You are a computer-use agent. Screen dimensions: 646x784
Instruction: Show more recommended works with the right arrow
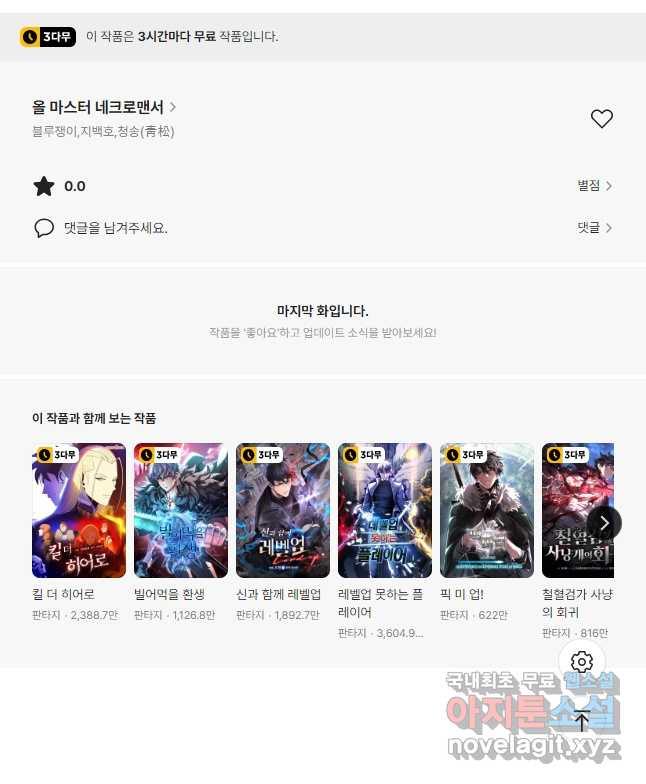tap(604, 523)
